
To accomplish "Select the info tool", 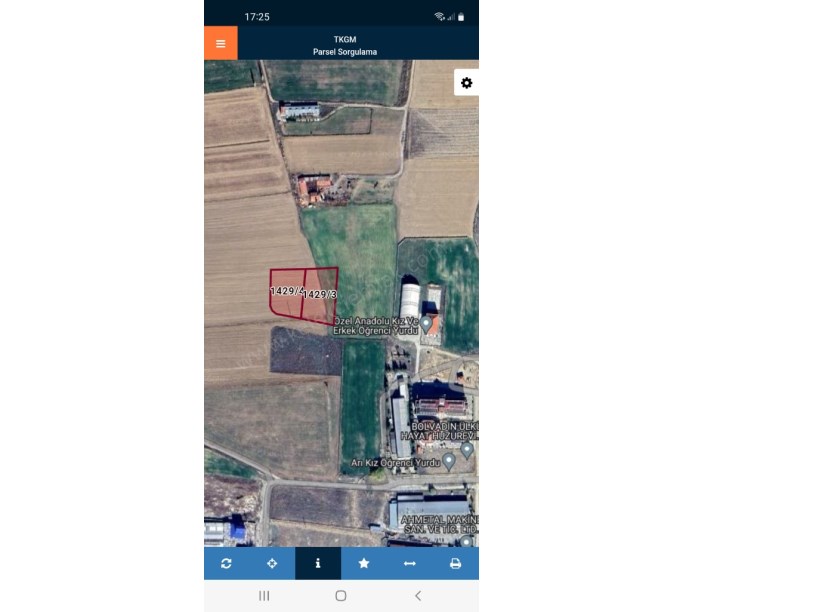I will point(318,564).
